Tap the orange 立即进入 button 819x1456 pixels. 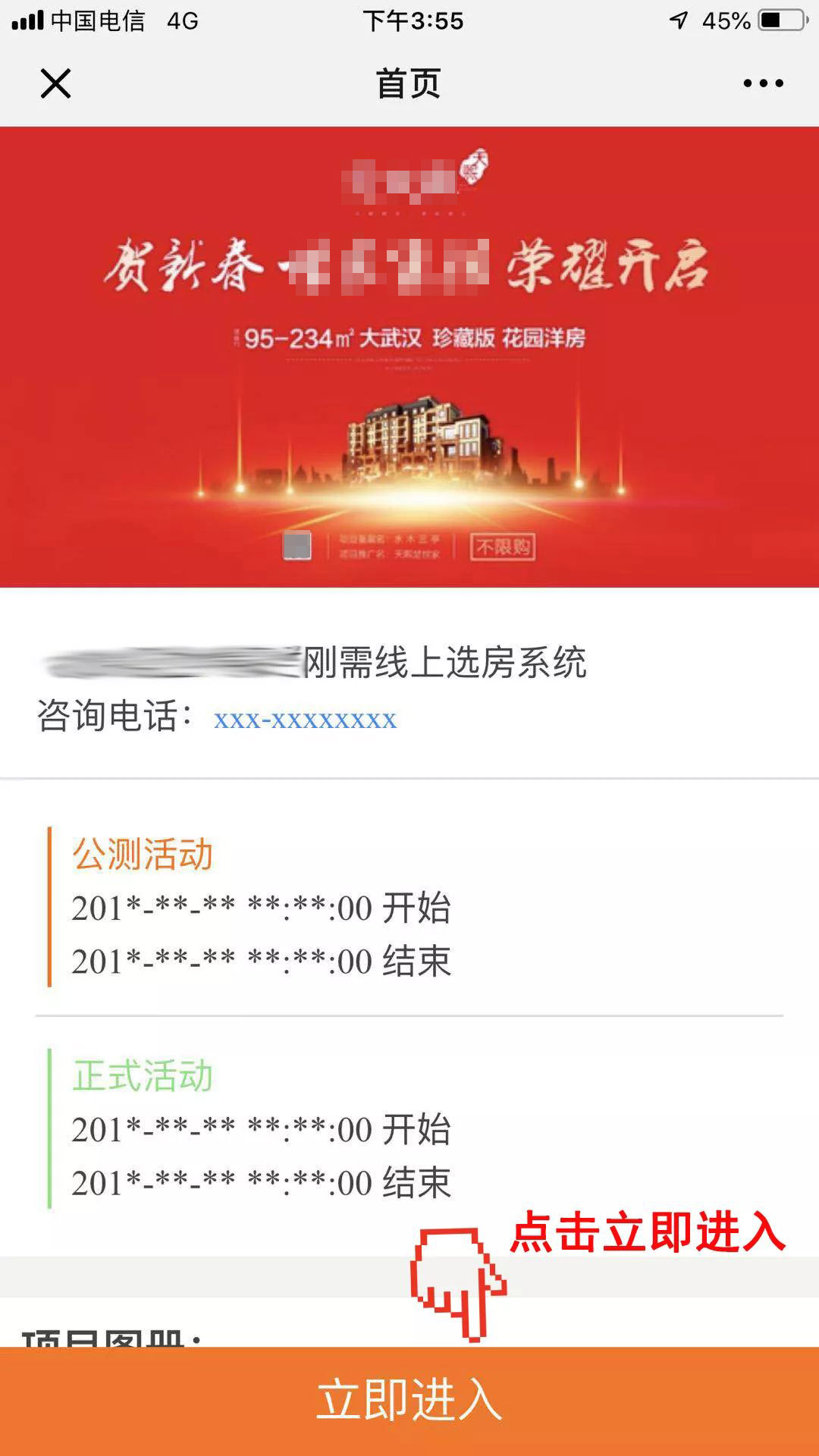409,1400
